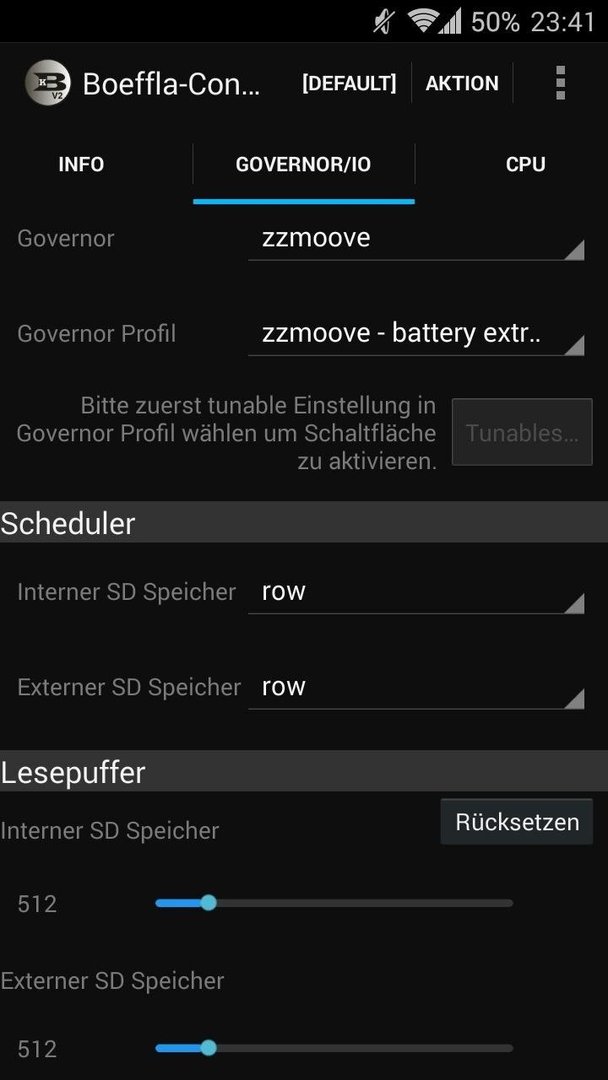This screenshot has width=608, height=1080.
Task: Tap the AKTION action
Action: click(x=461, y=83)
